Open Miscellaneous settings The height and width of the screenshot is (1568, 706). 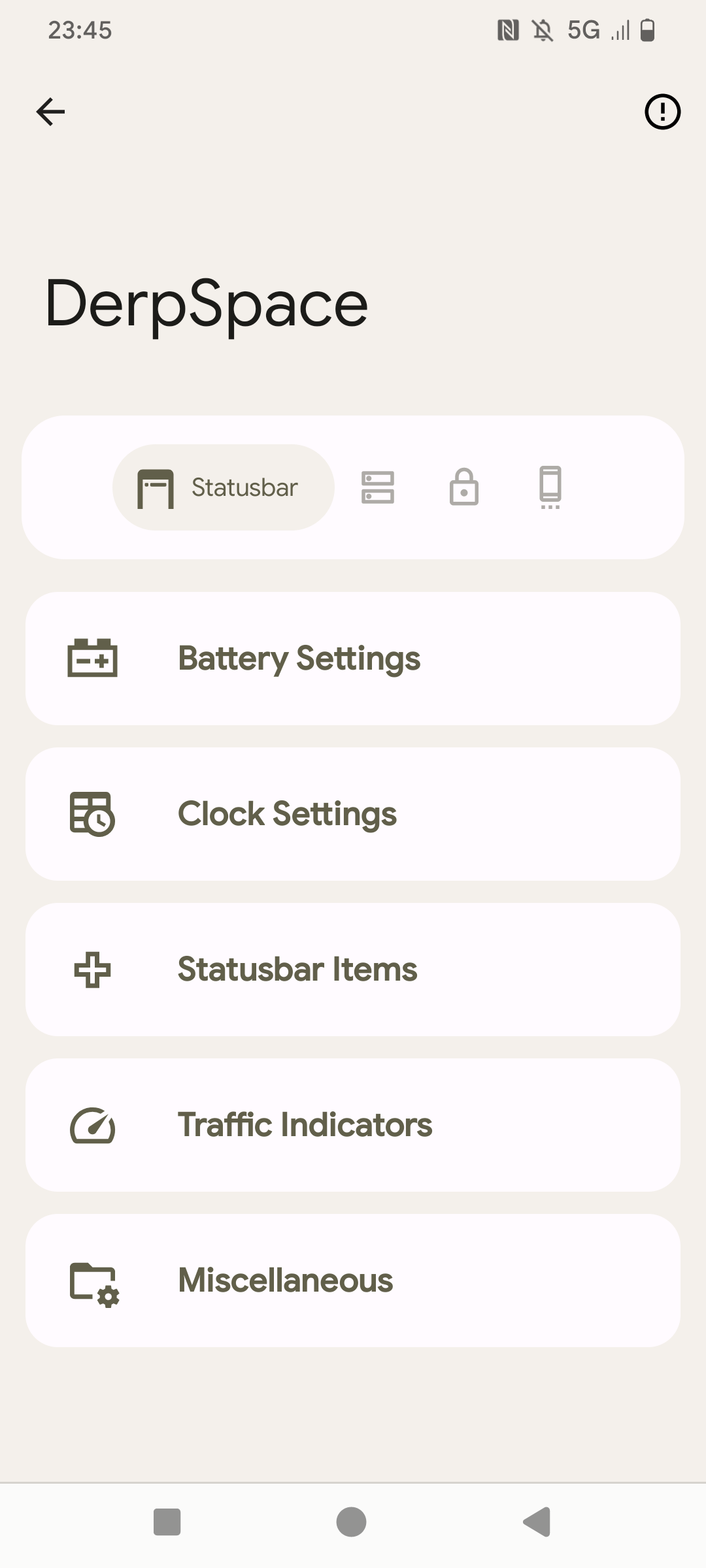pyautogui.click(x=353, y=1281)
